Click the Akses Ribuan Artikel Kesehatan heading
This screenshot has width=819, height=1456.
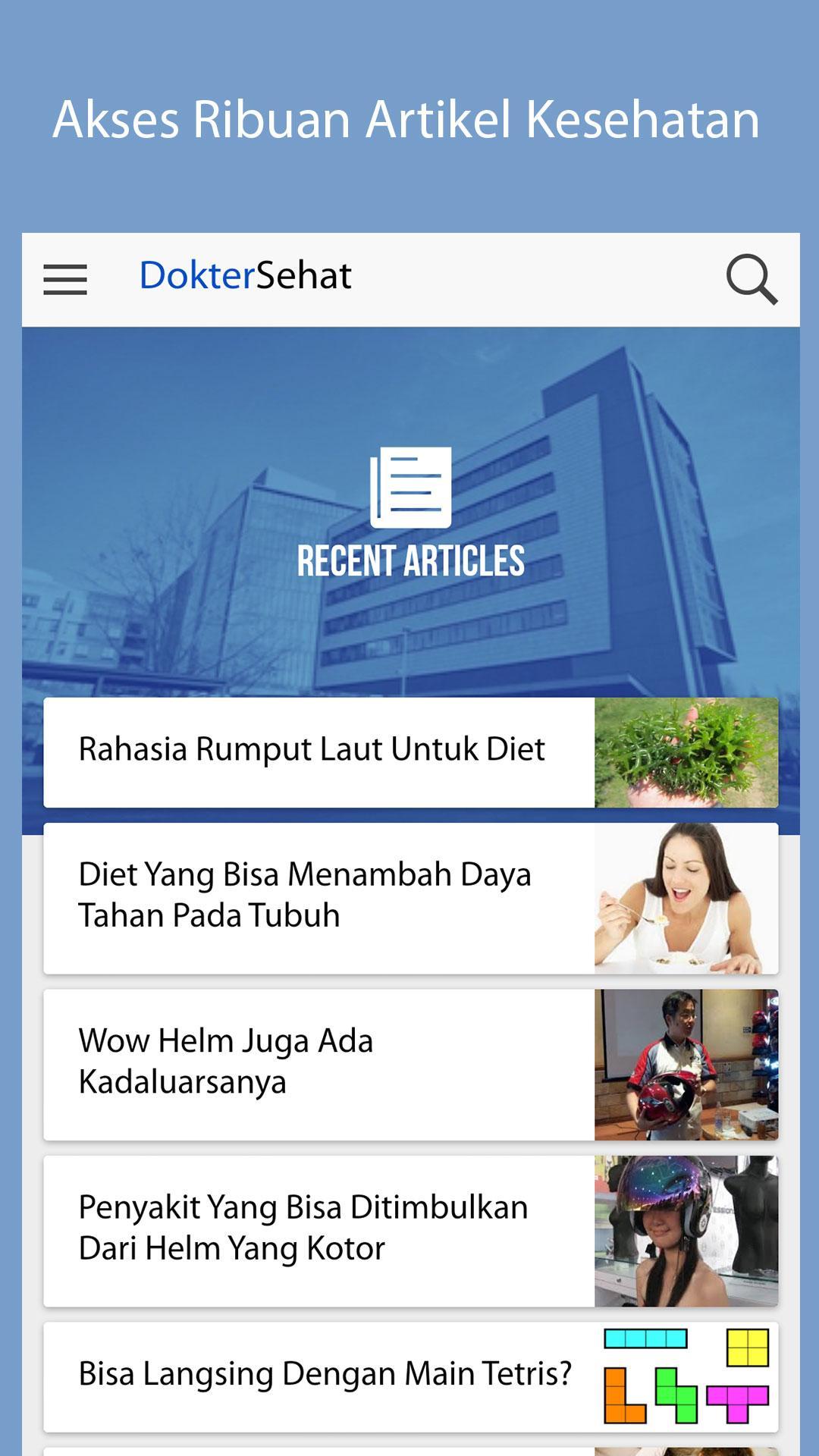409,118
